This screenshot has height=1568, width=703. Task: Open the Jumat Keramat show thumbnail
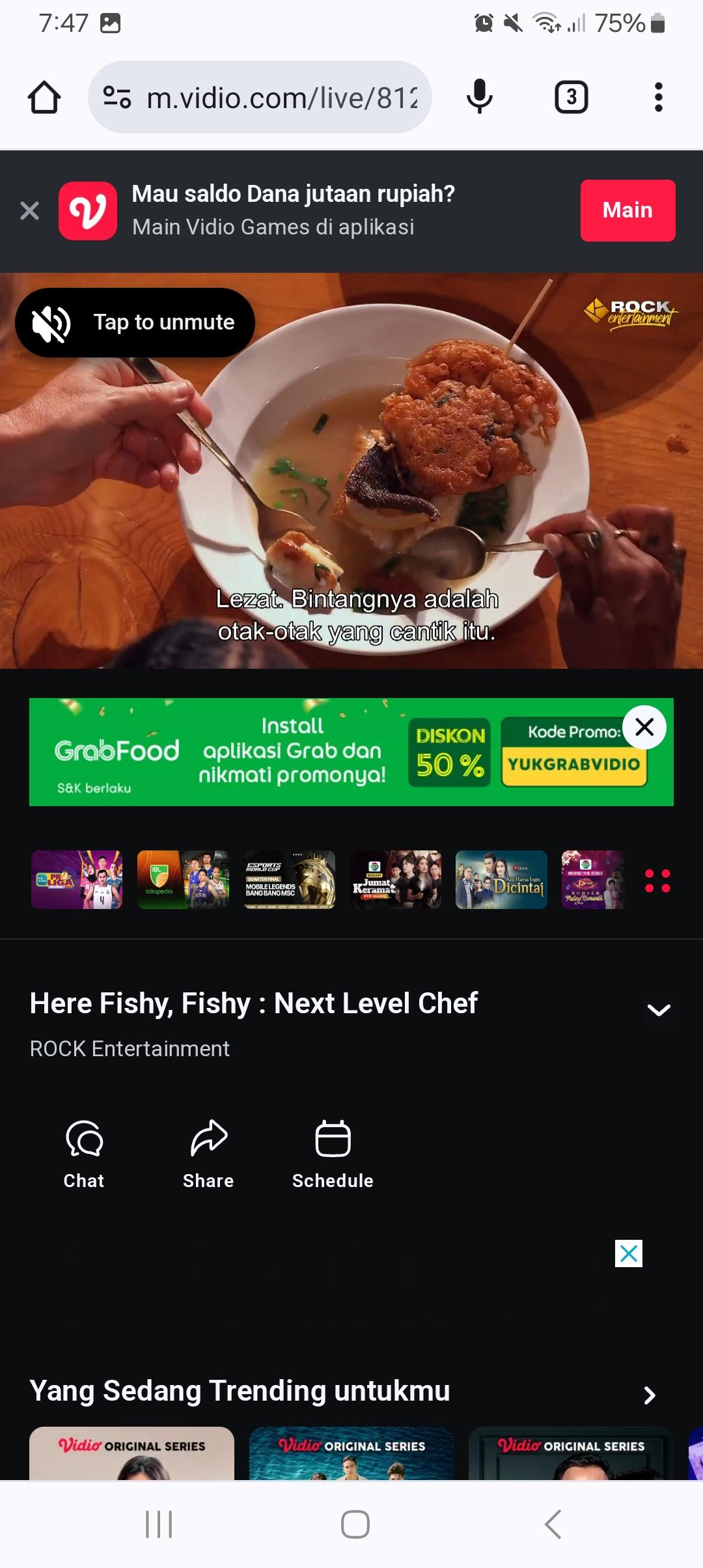coord(395,880)
